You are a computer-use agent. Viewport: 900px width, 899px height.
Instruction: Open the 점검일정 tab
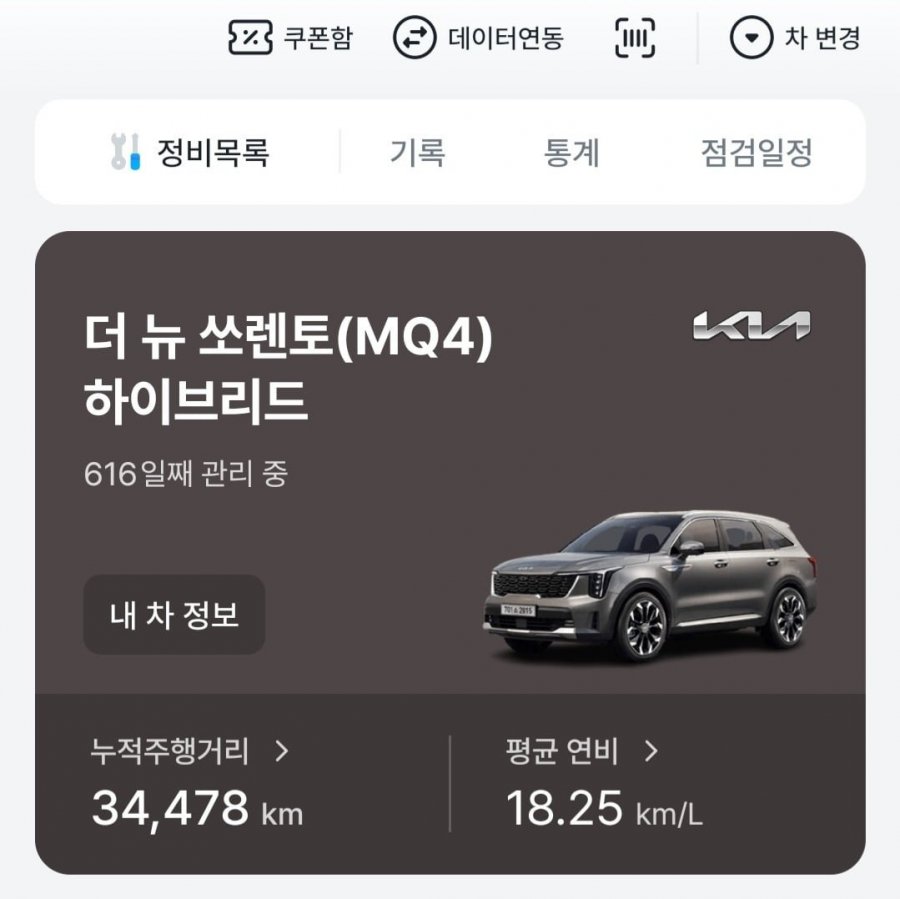click(x=756, y=153)
